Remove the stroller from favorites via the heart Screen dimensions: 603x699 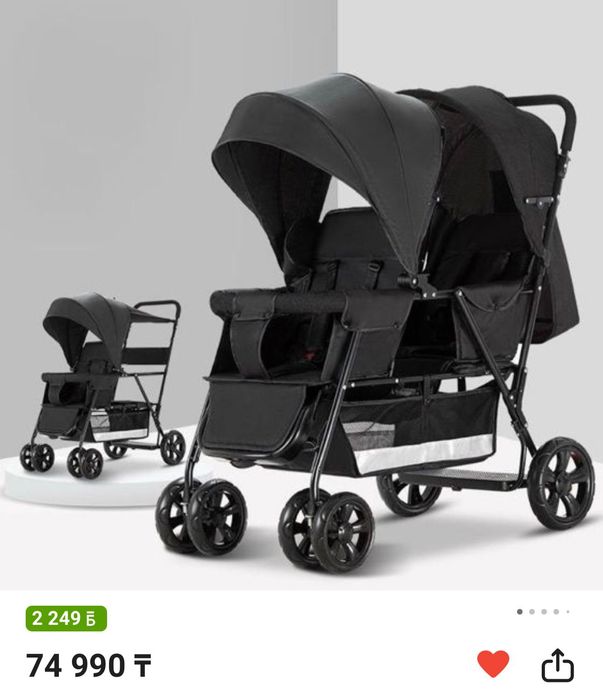tap(493, 663)
